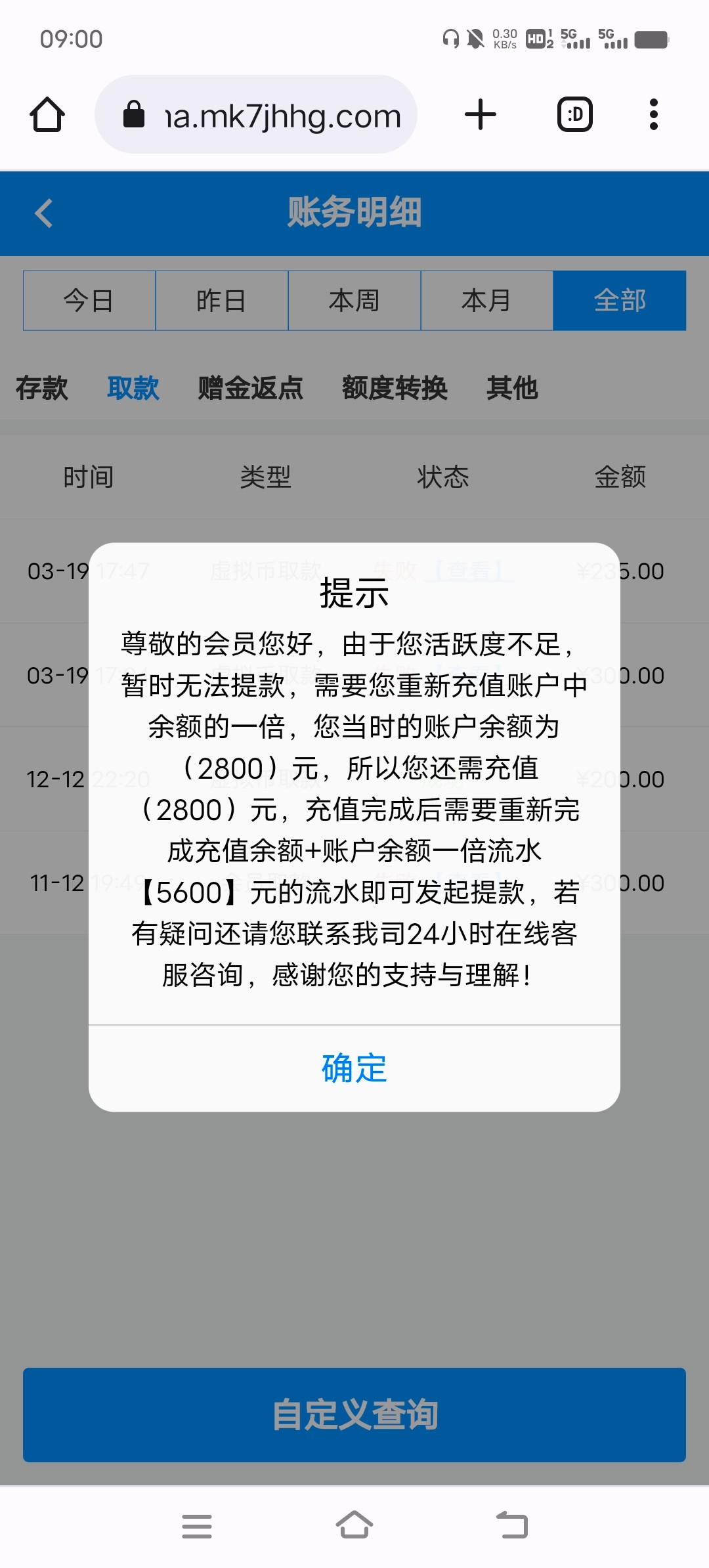Go back from 账务明细 page
This screenshot has height=1568, width=709.
point(44,213)
